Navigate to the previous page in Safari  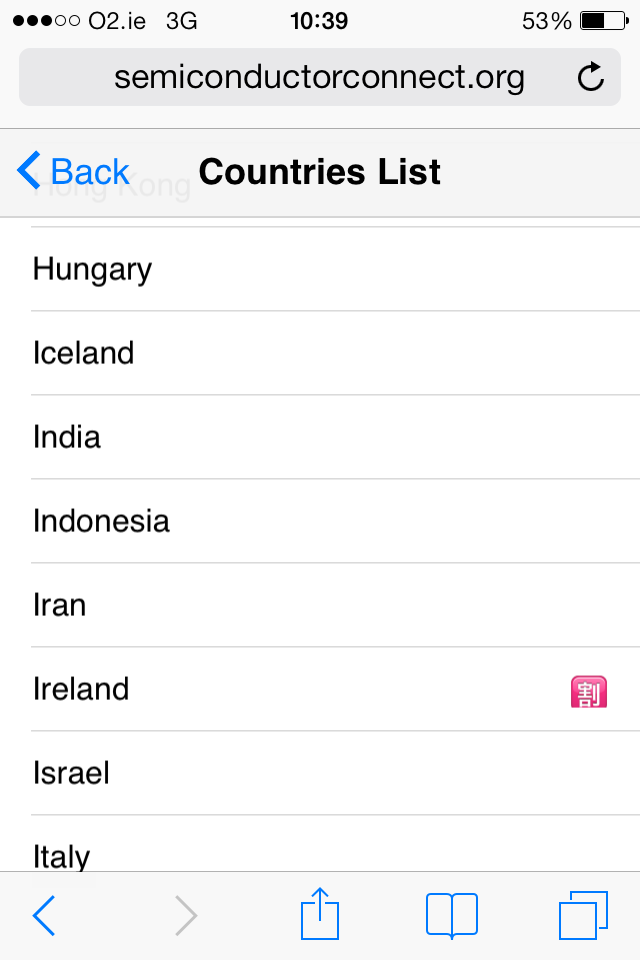44,915
